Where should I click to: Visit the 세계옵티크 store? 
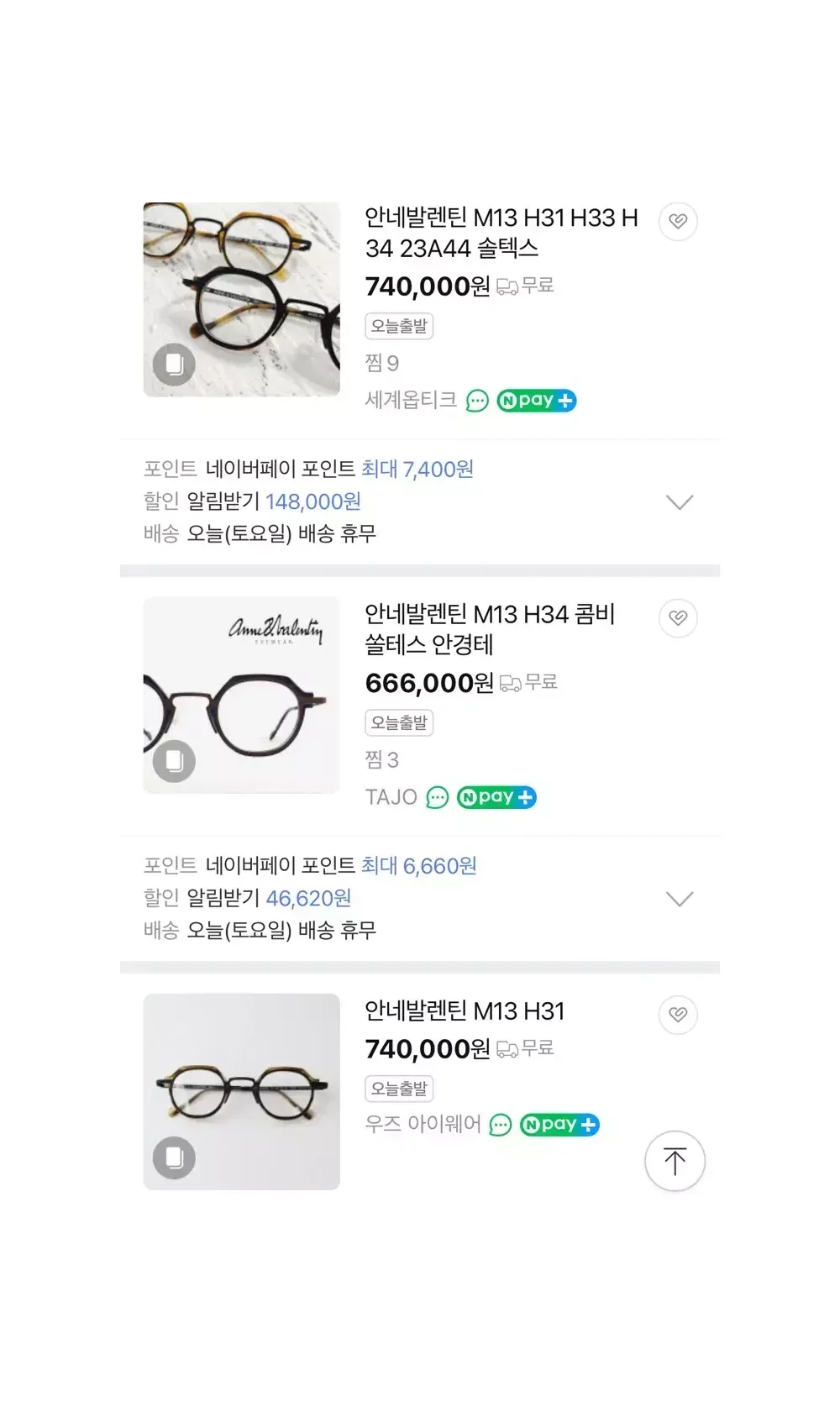click(410, 400)
